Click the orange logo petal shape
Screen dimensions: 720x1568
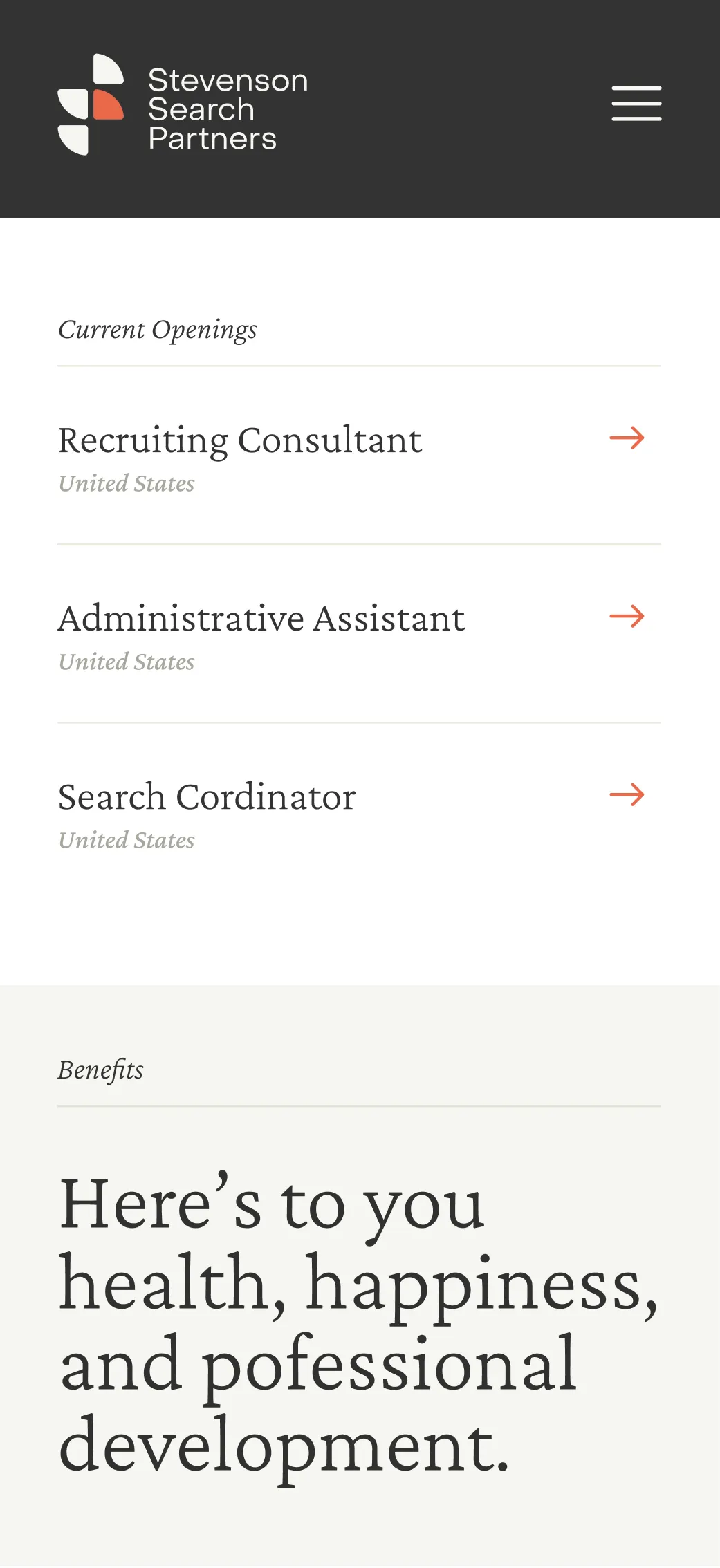pos(107,105)
